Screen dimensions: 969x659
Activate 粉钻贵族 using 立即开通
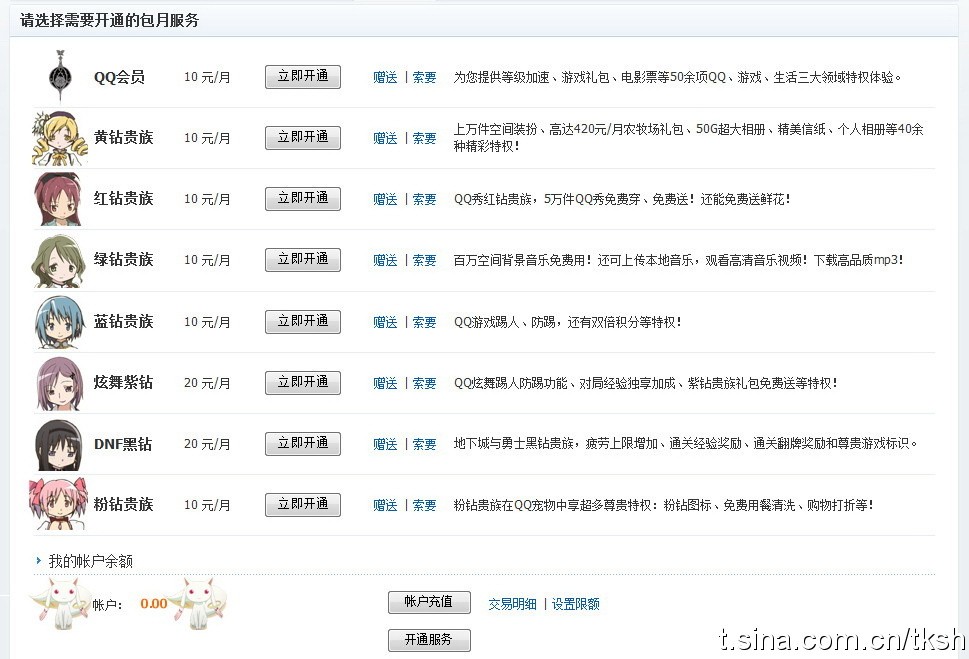click(x=302, y=505)
